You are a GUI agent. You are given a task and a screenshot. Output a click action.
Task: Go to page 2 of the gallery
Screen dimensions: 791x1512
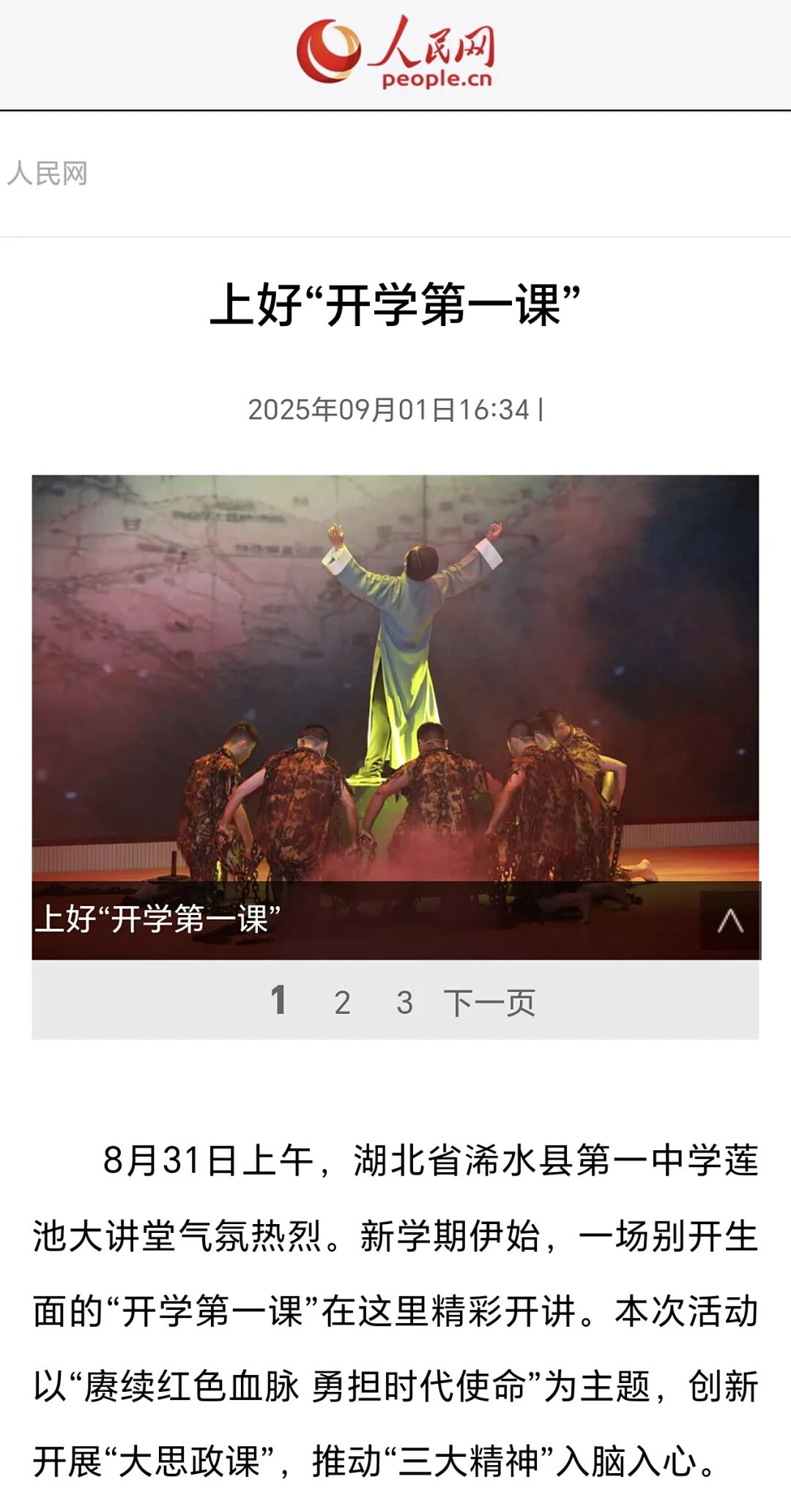342,1003
